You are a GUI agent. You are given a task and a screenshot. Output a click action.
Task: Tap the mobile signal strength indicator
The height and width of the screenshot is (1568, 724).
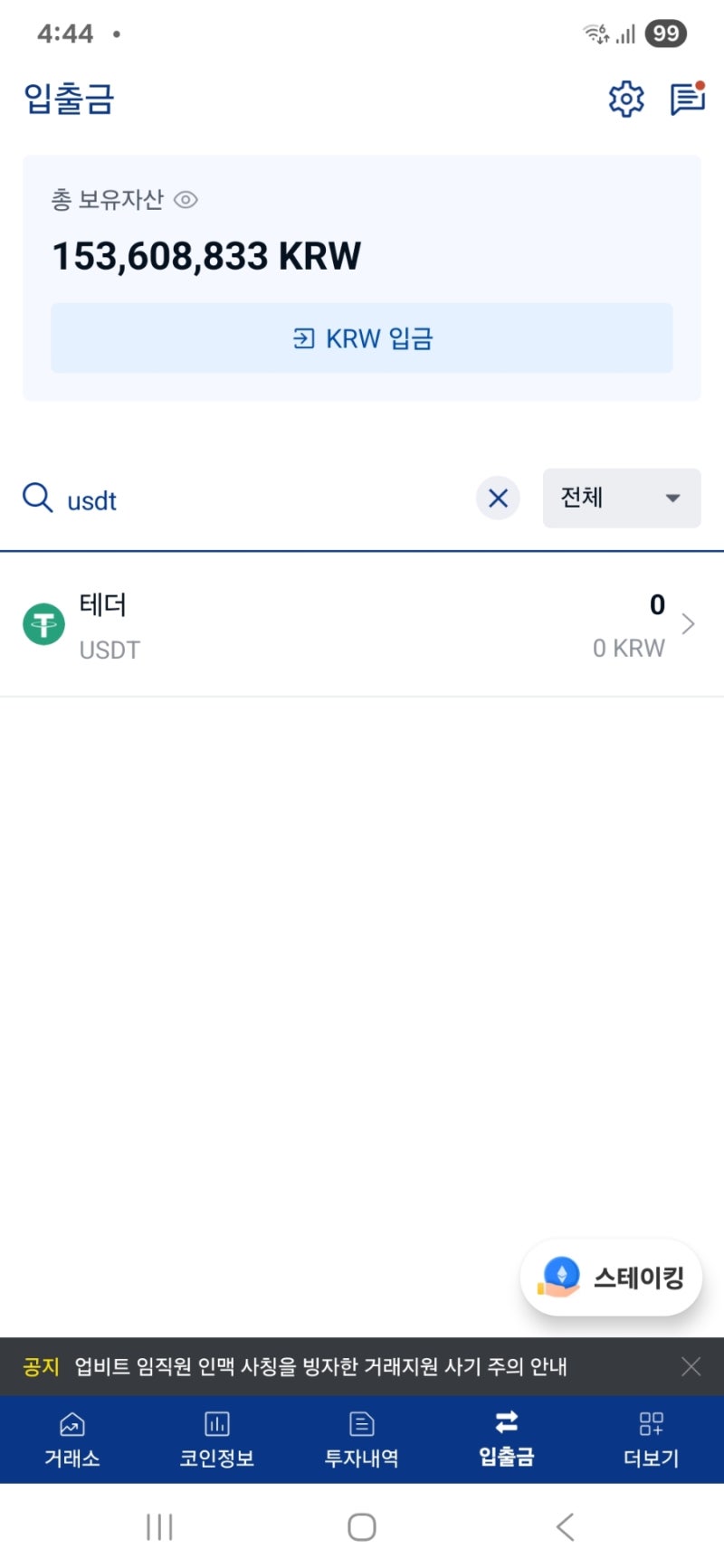(x=624, y=33)
